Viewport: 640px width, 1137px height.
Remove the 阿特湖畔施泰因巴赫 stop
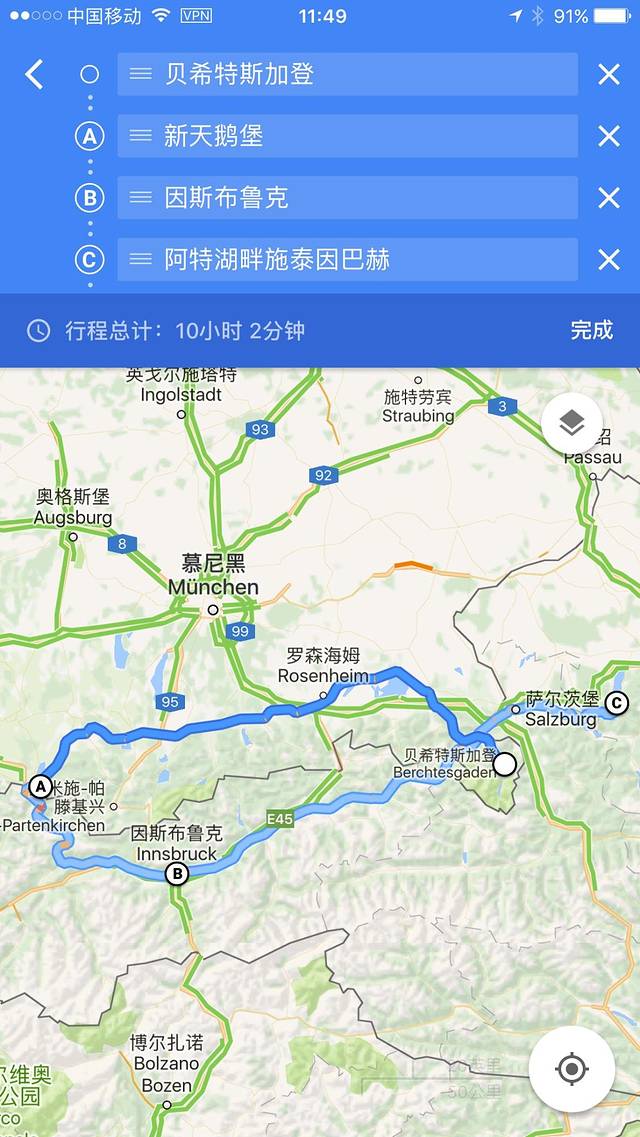point(608,260)
